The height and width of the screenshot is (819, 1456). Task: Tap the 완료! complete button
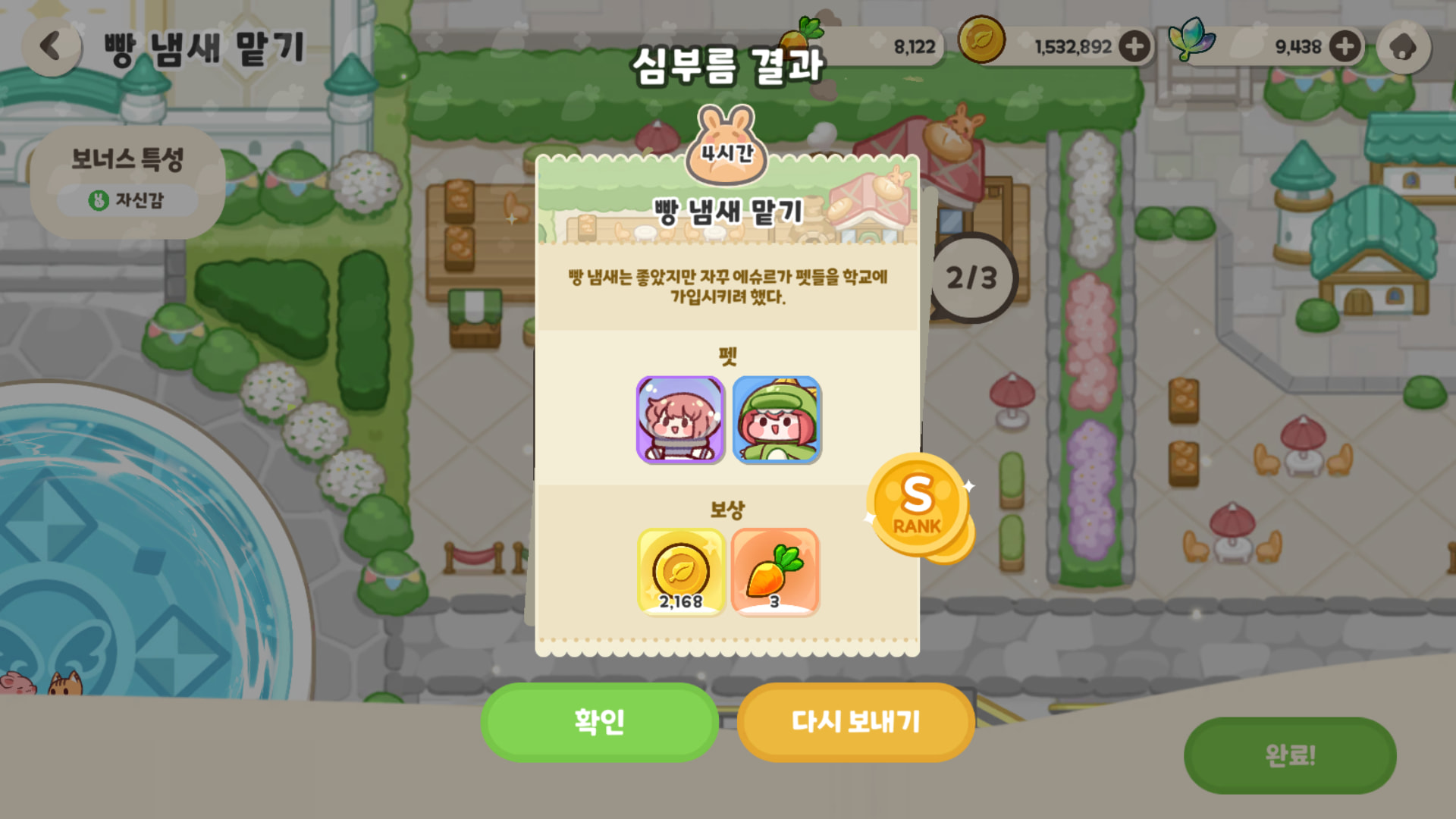[1289, 755]
